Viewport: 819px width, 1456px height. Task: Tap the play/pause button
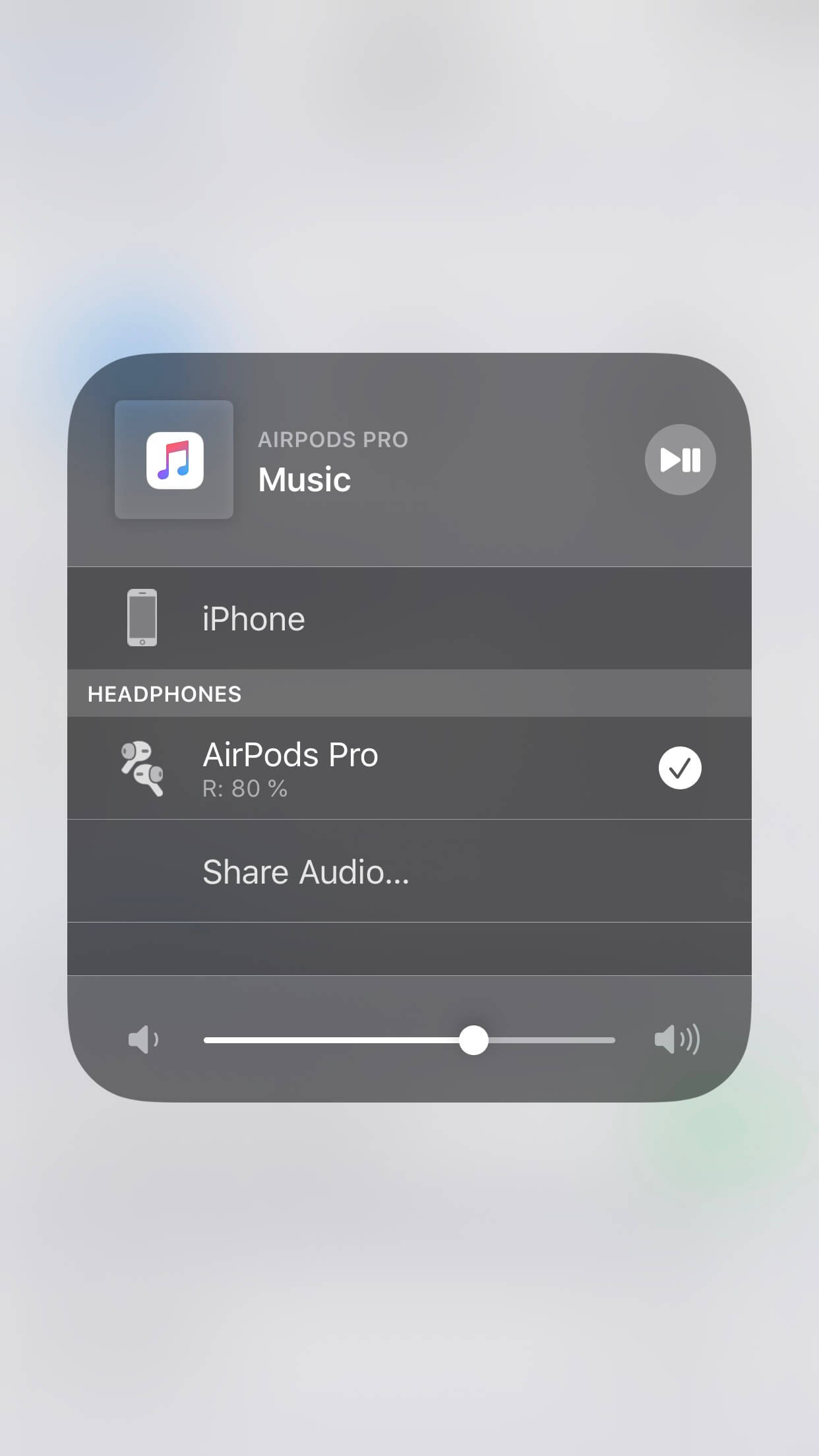coord(680,460)
